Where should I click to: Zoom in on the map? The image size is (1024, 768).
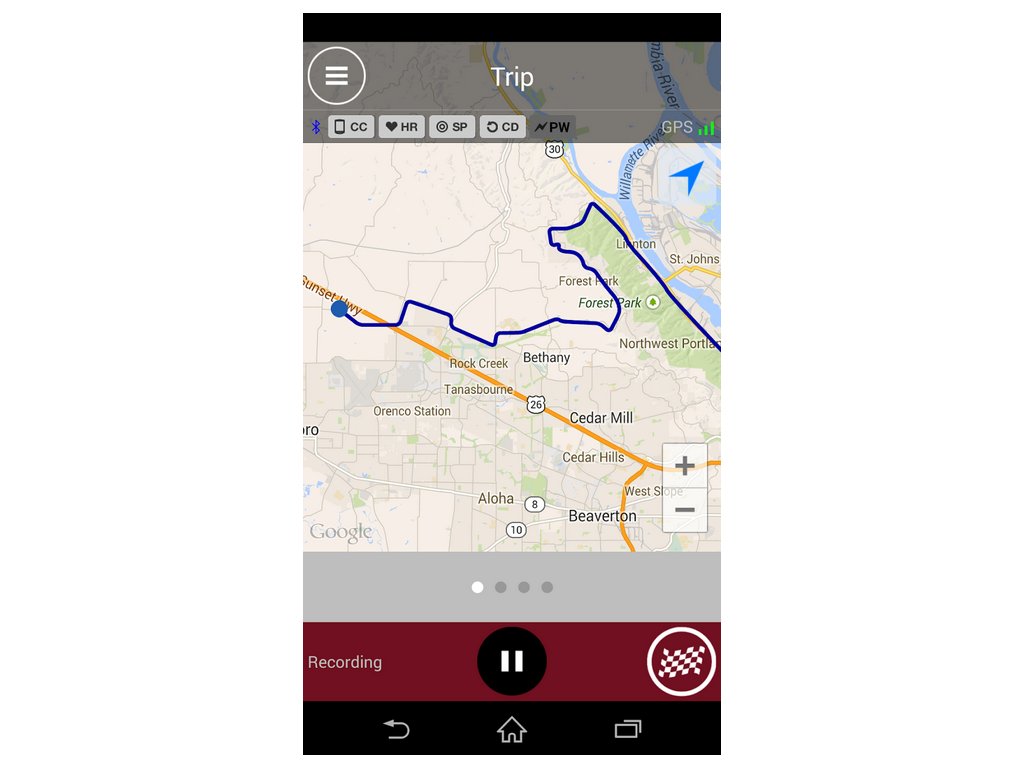(x=685, y=466)
